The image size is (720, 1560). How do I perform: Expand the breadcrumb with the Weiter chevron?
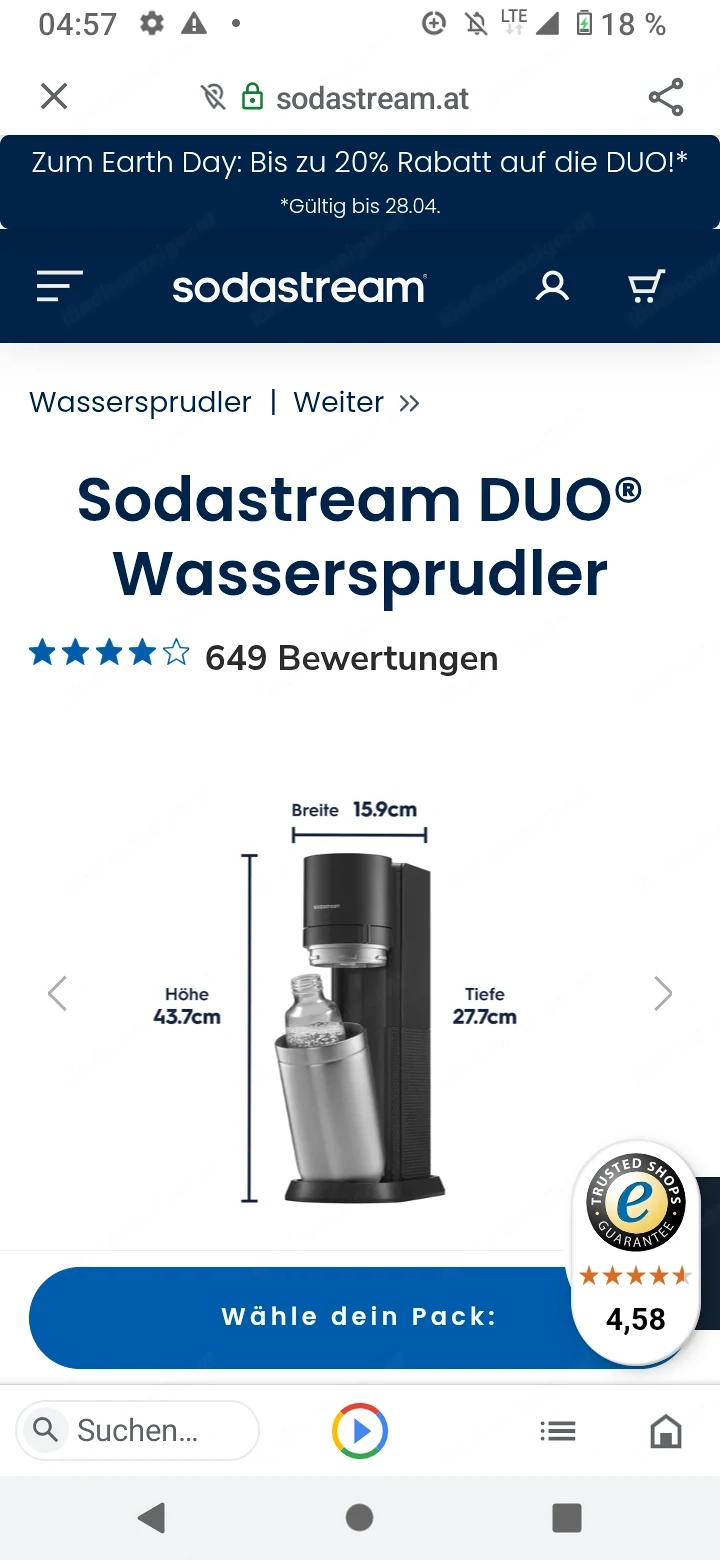click(408, 402)
